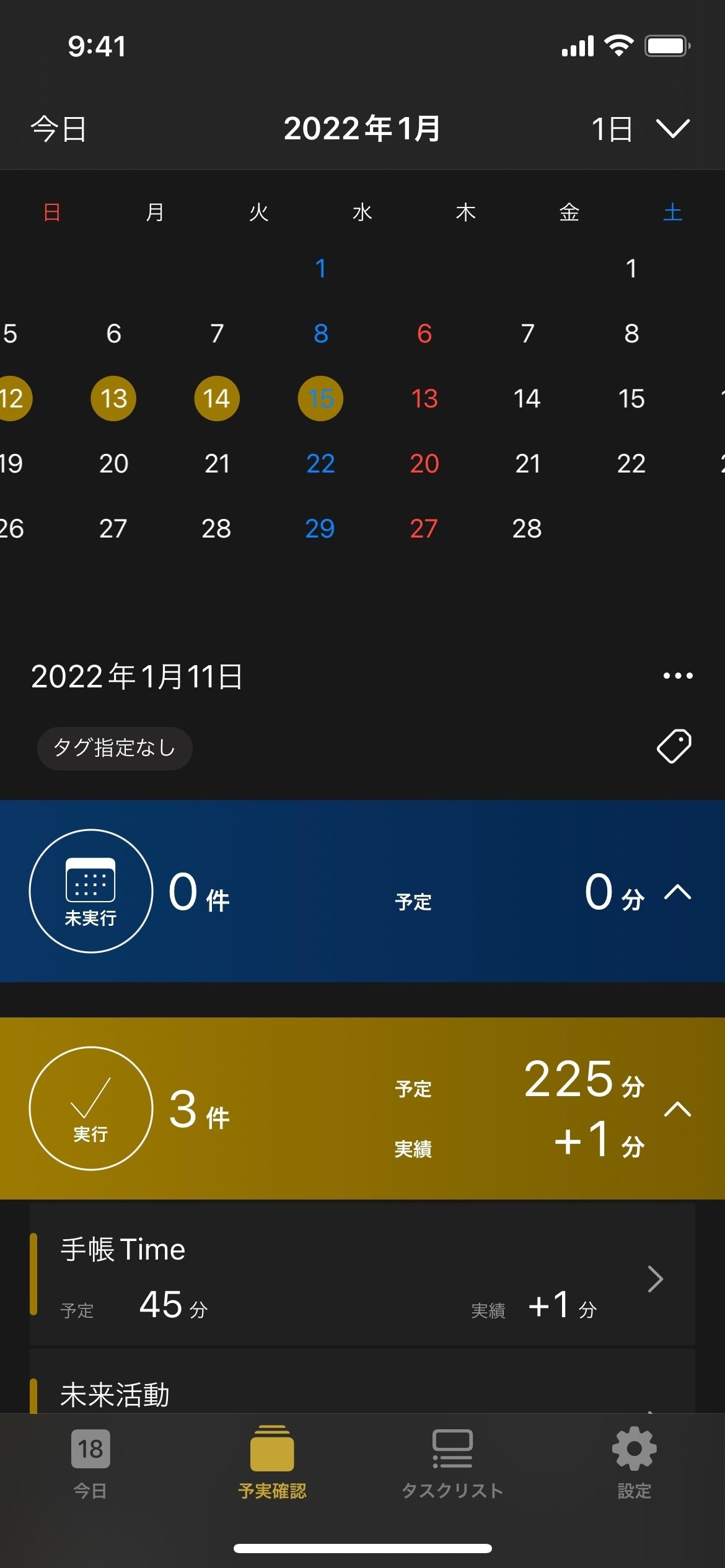Switch to the 予実確認 tab
This screenshot has width=725, height=1568.
pyautogui.click(x=272, y=1464)
